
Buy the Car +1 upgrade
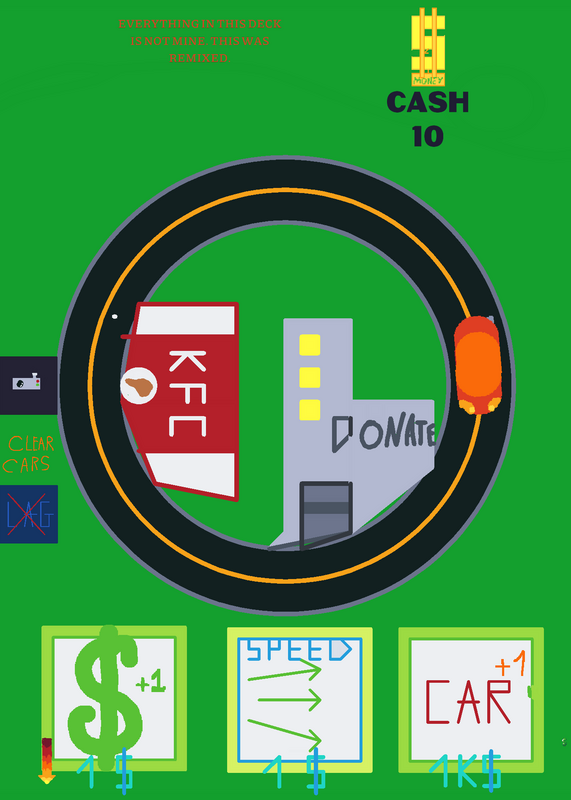tap(471, 700)
